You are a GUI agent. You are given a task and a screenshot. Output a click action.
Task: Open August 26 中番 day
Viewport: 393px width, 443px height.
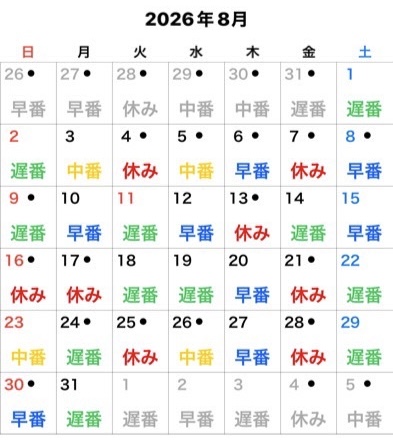[x=196, y=341]
